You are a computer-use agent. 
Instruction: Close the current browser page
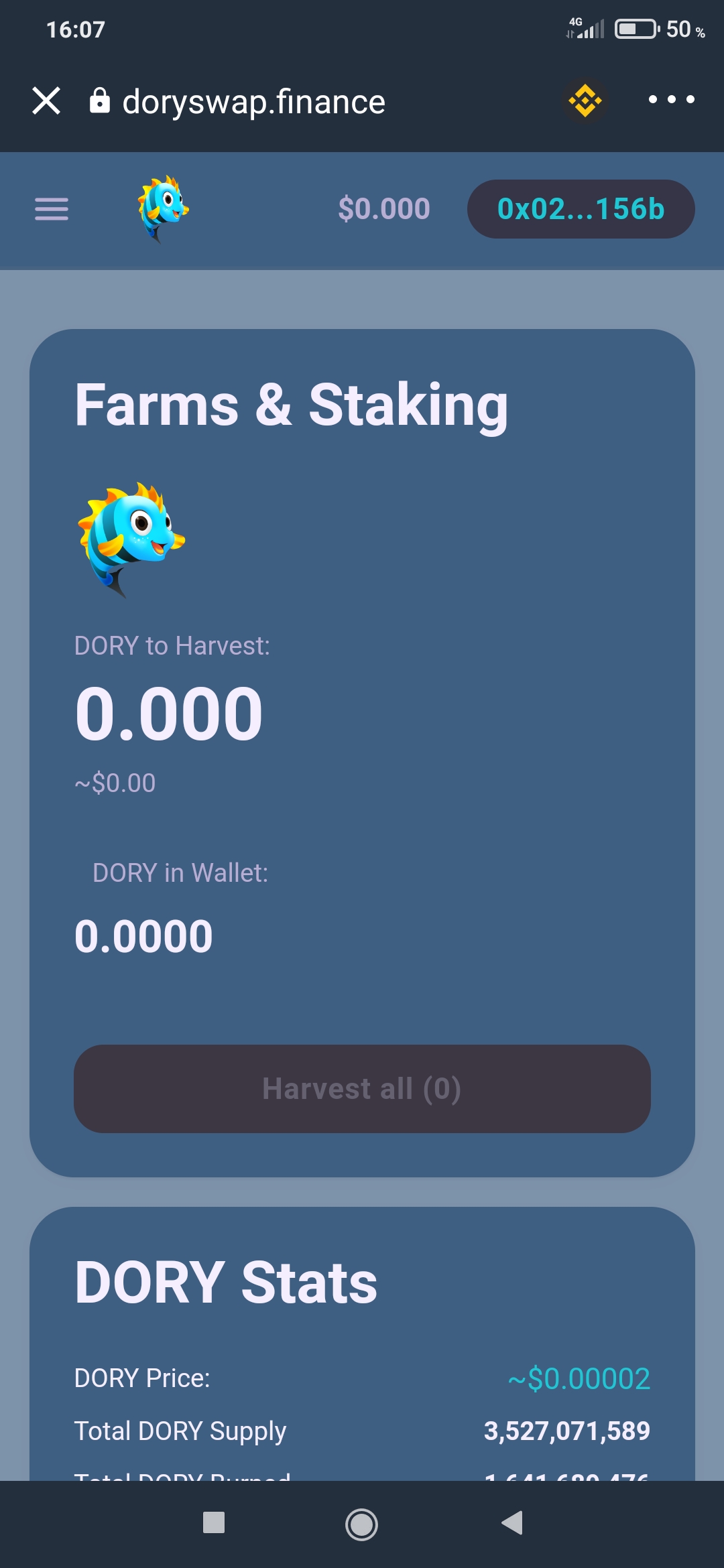point(45,101)
